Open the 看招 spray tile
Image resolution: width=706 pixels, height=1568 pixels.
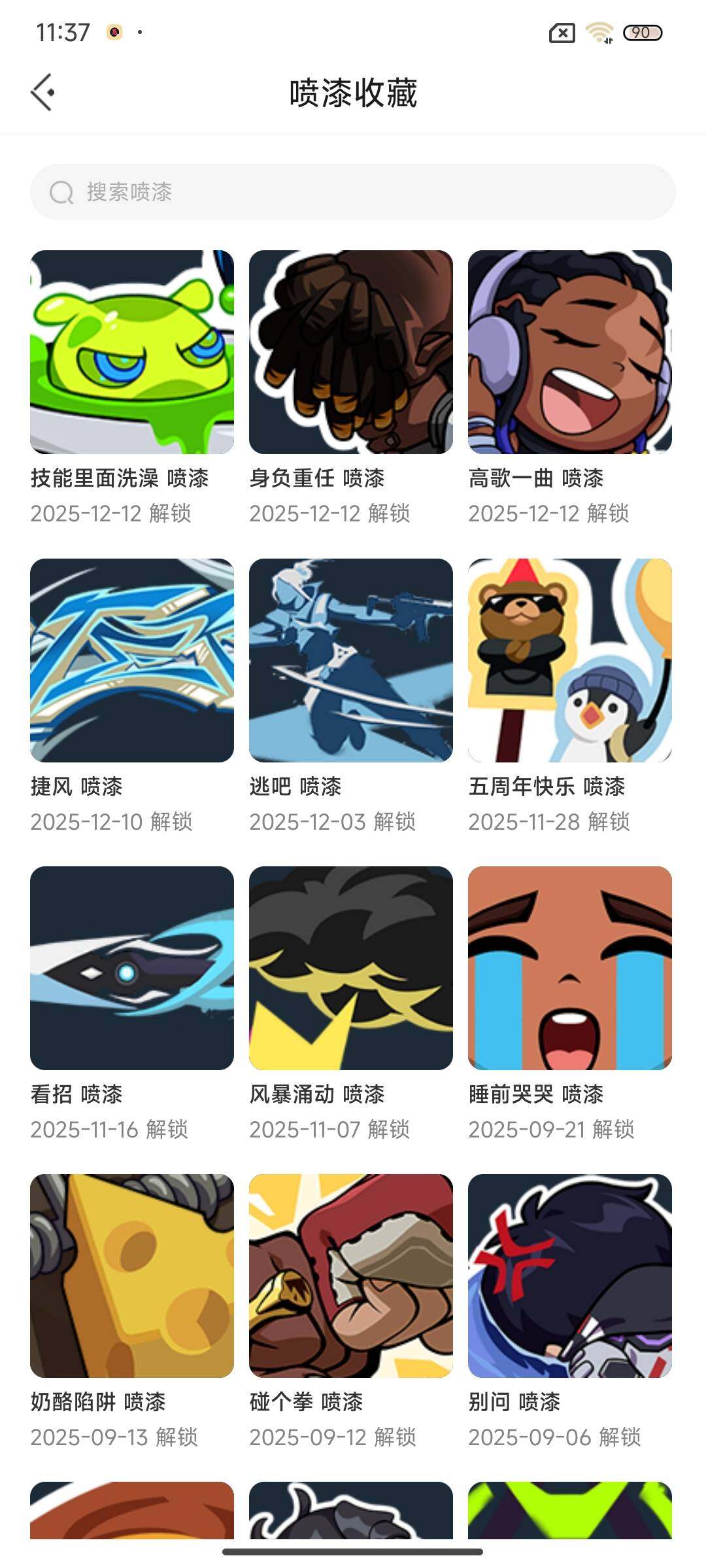click(x=132, y=968)
